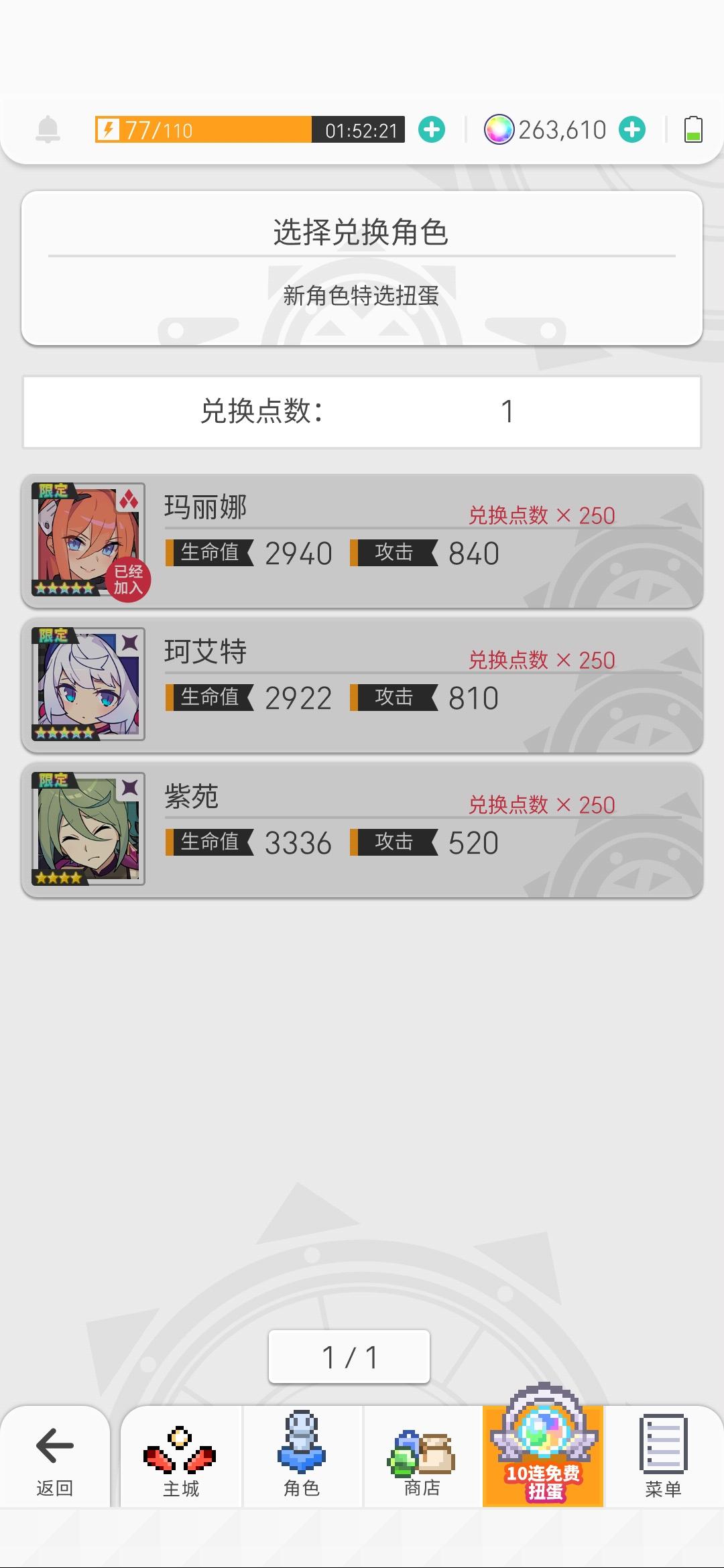Tap the red diamond emblem on 玛丽娜's card
Viewport: 724px width, 1568px height.
[131, 499]
